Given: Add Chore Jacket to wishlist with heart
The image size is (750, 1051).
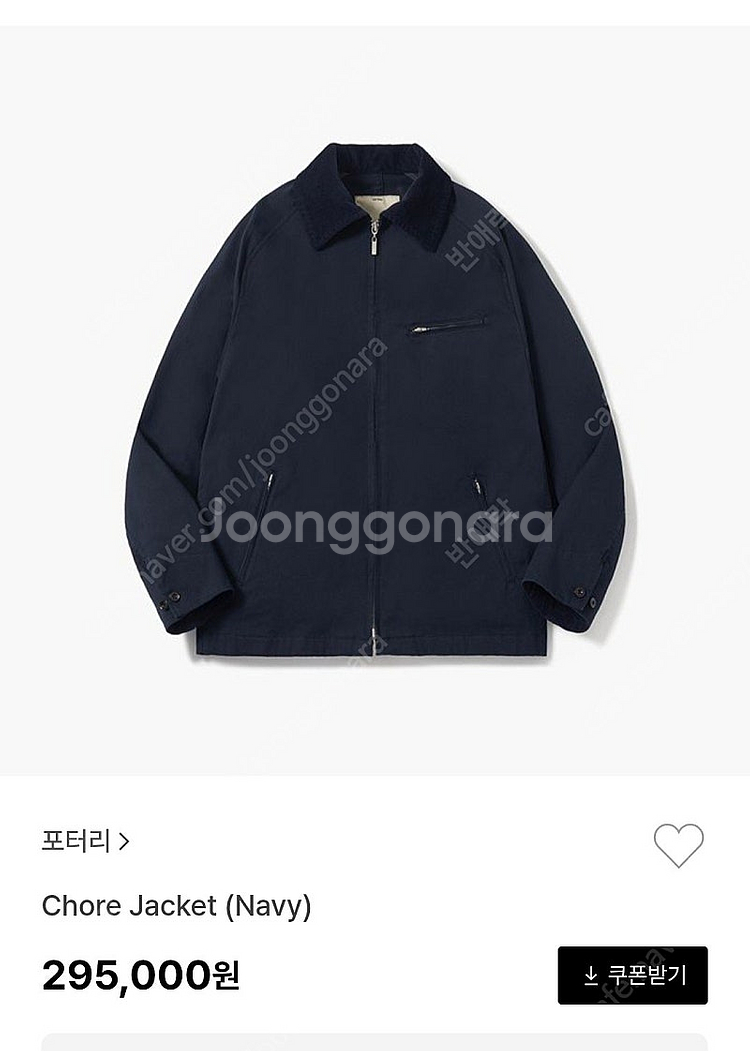Looking at the screenshot, I should coord(678,845).
